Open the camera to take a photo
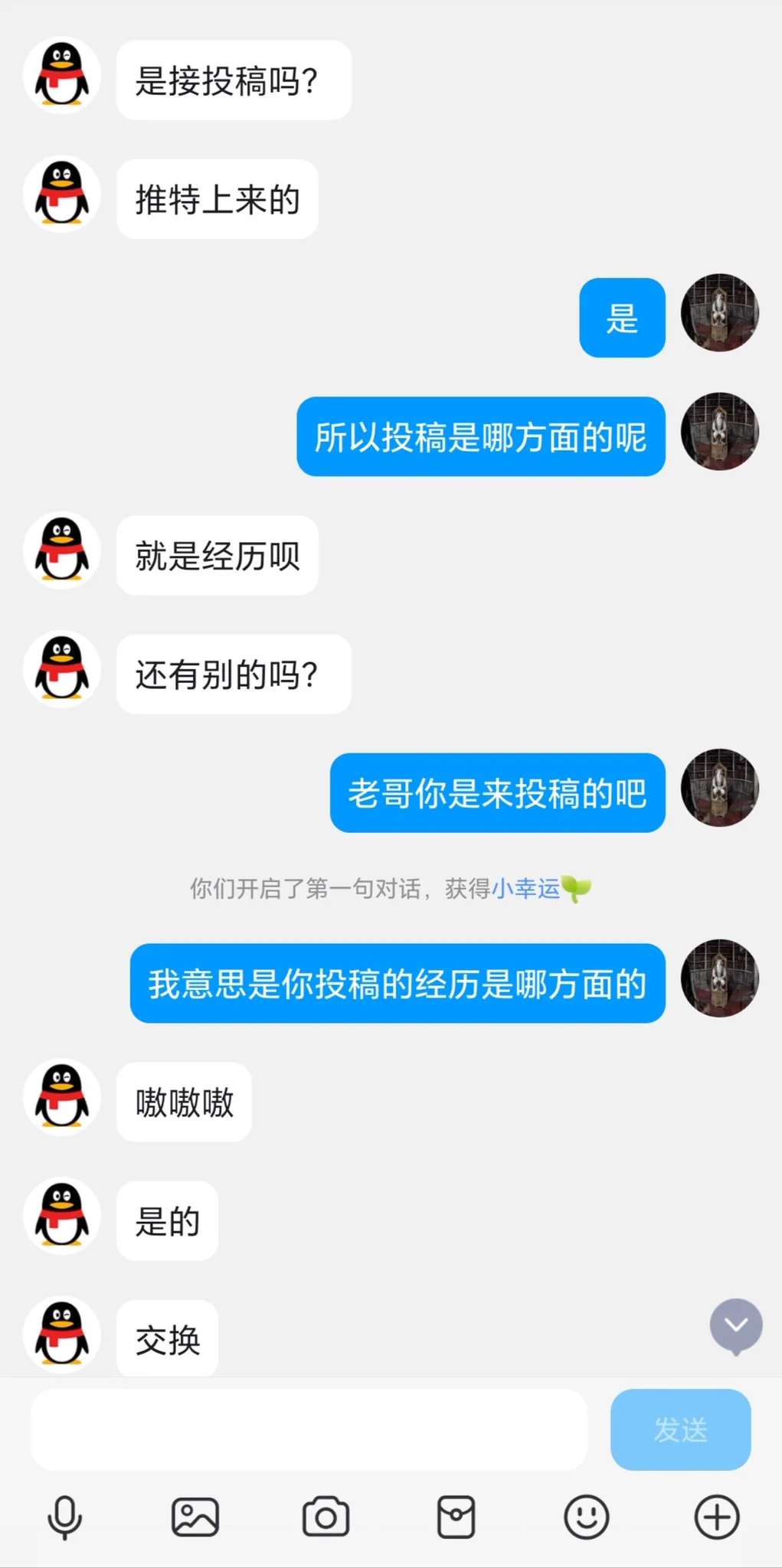Image resolution: width=782 pixels, height=1568 pixels. (326, 1517)
